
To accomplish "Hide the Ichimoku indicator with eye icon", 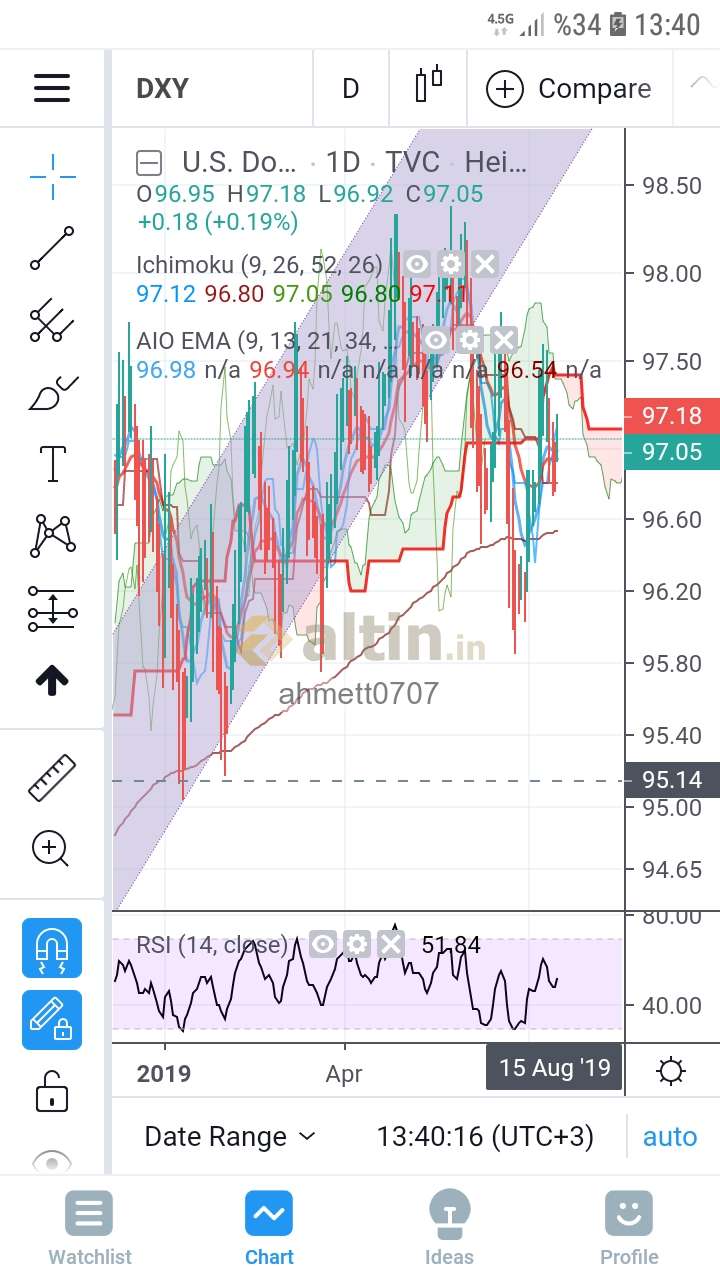I will pos(417,264).
